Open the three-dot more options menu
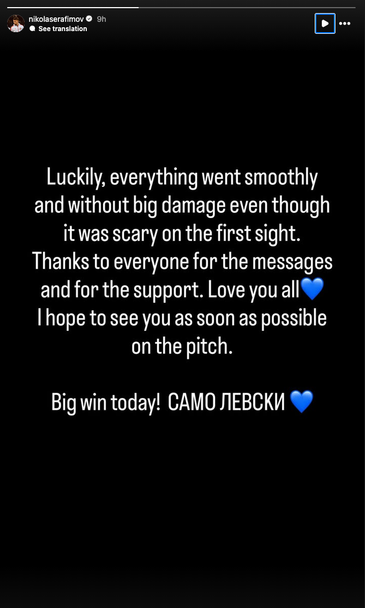Screen dimensions: 365x608 tap(345, 24)
